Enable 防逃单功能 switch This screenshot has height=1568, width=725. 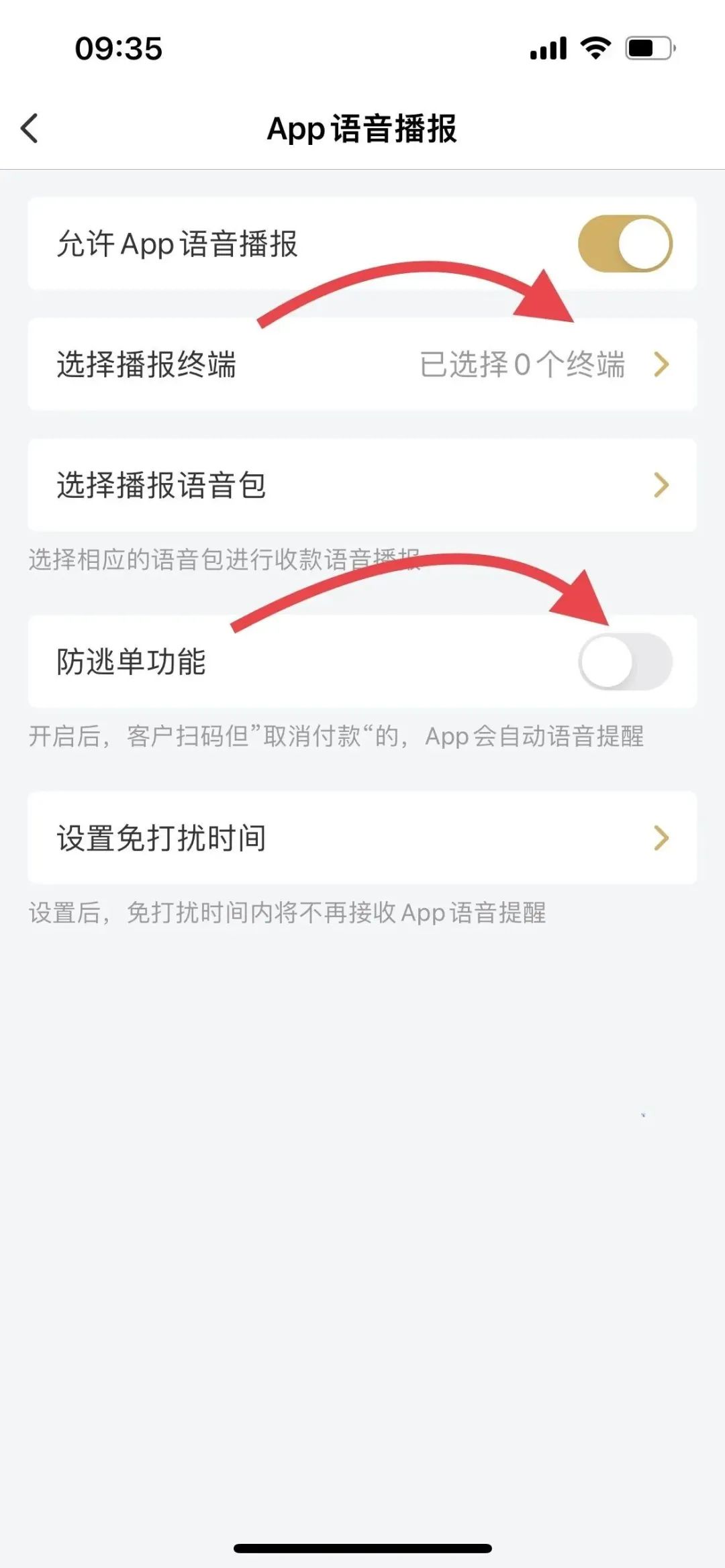tap(624, 662)
